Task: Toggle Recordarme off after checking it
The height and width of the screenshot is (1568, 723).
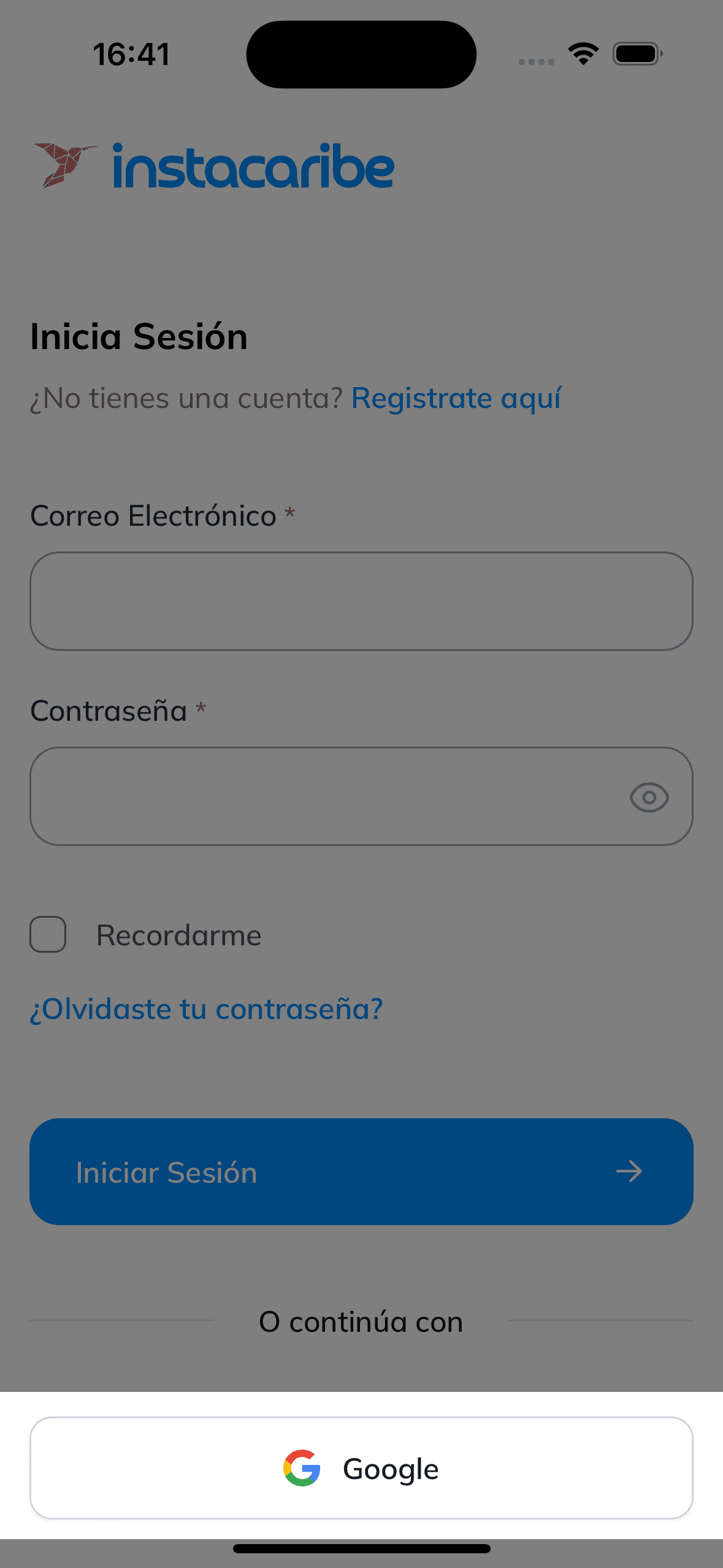Action: click(x=47, y=935)
